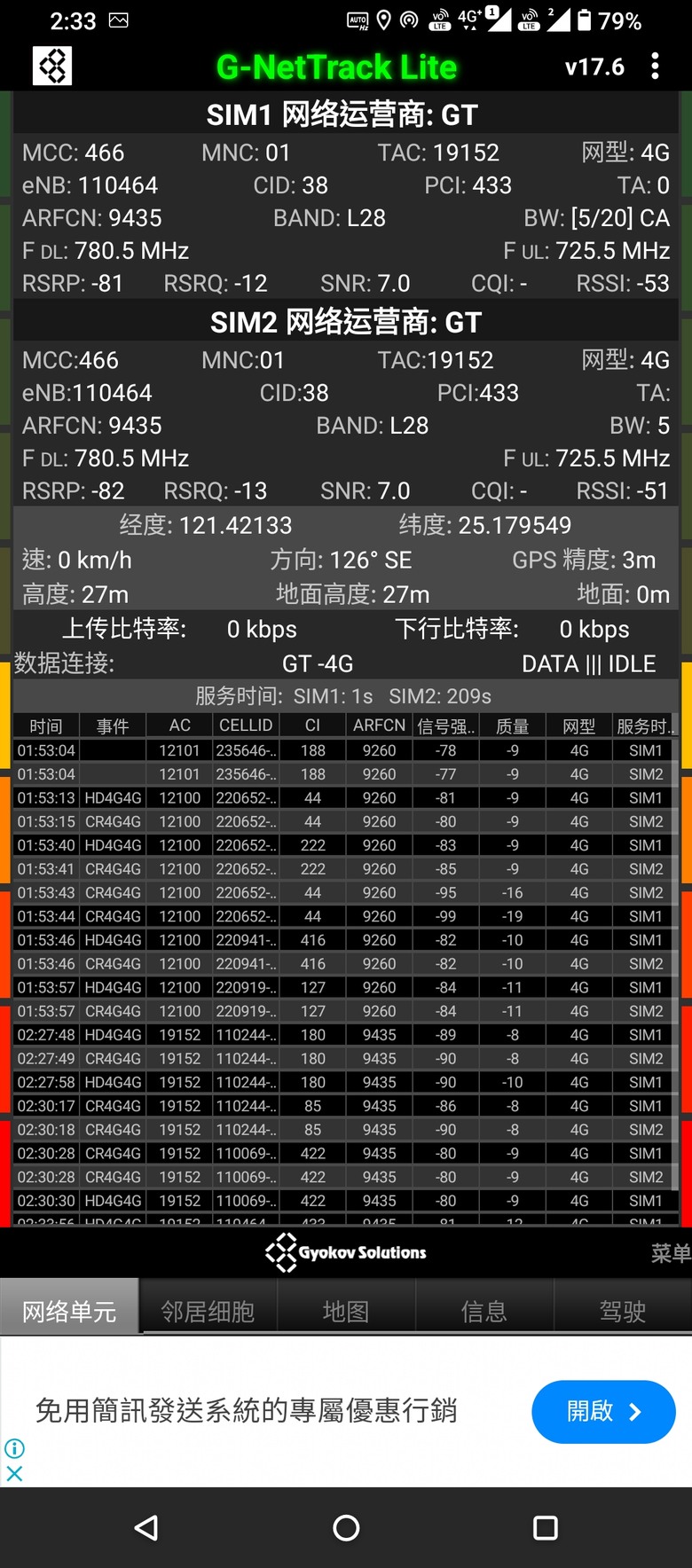Image resolution: width=692 pixels, height=1568 pixels.
Task: Go back with the system back button
Action: click(146, 1527)
